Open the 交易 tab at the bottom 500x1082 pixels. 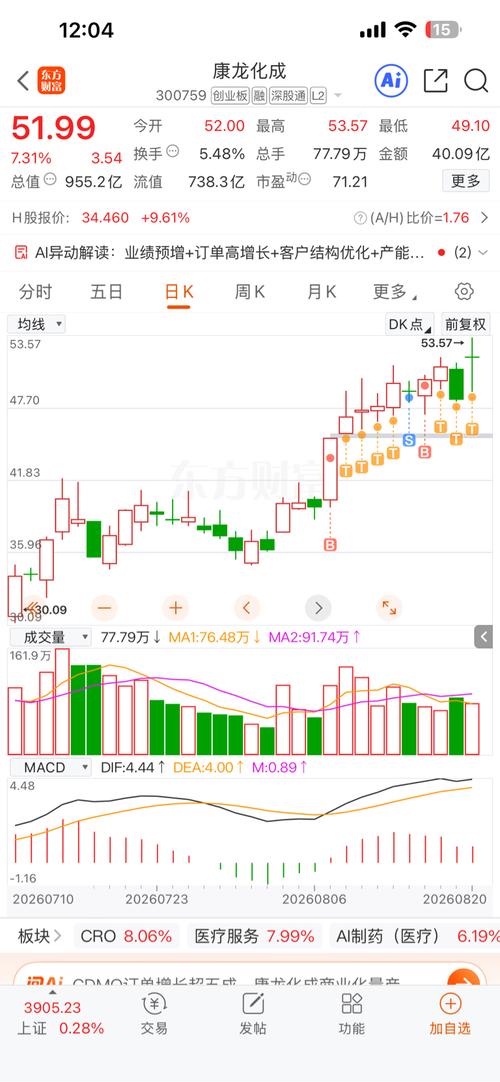(x=154, y=1014)
